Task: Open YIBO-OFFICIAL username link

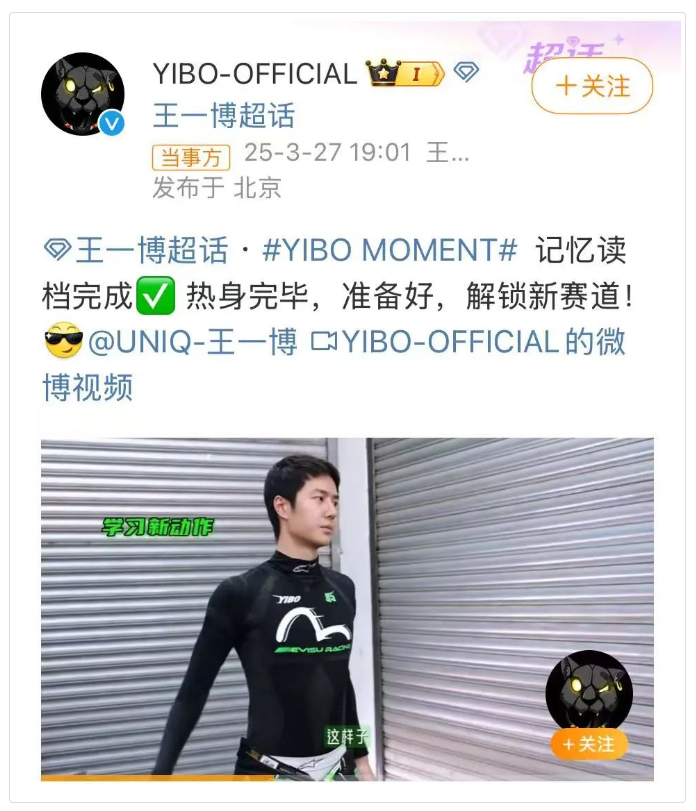Action: tap(254, 73)
